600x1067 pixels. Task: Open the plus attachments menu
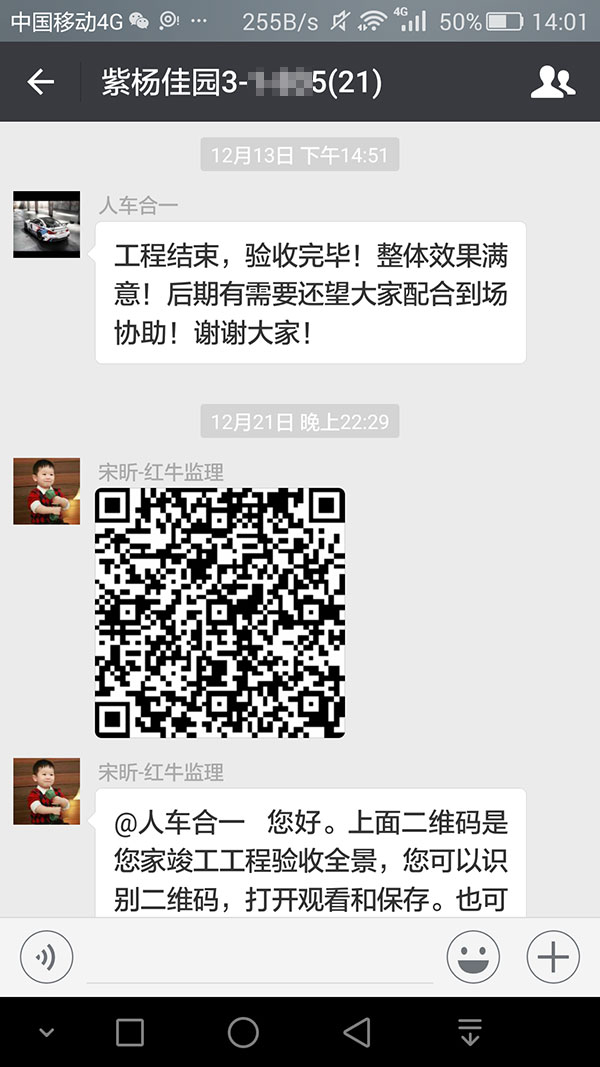pos(552,957)
